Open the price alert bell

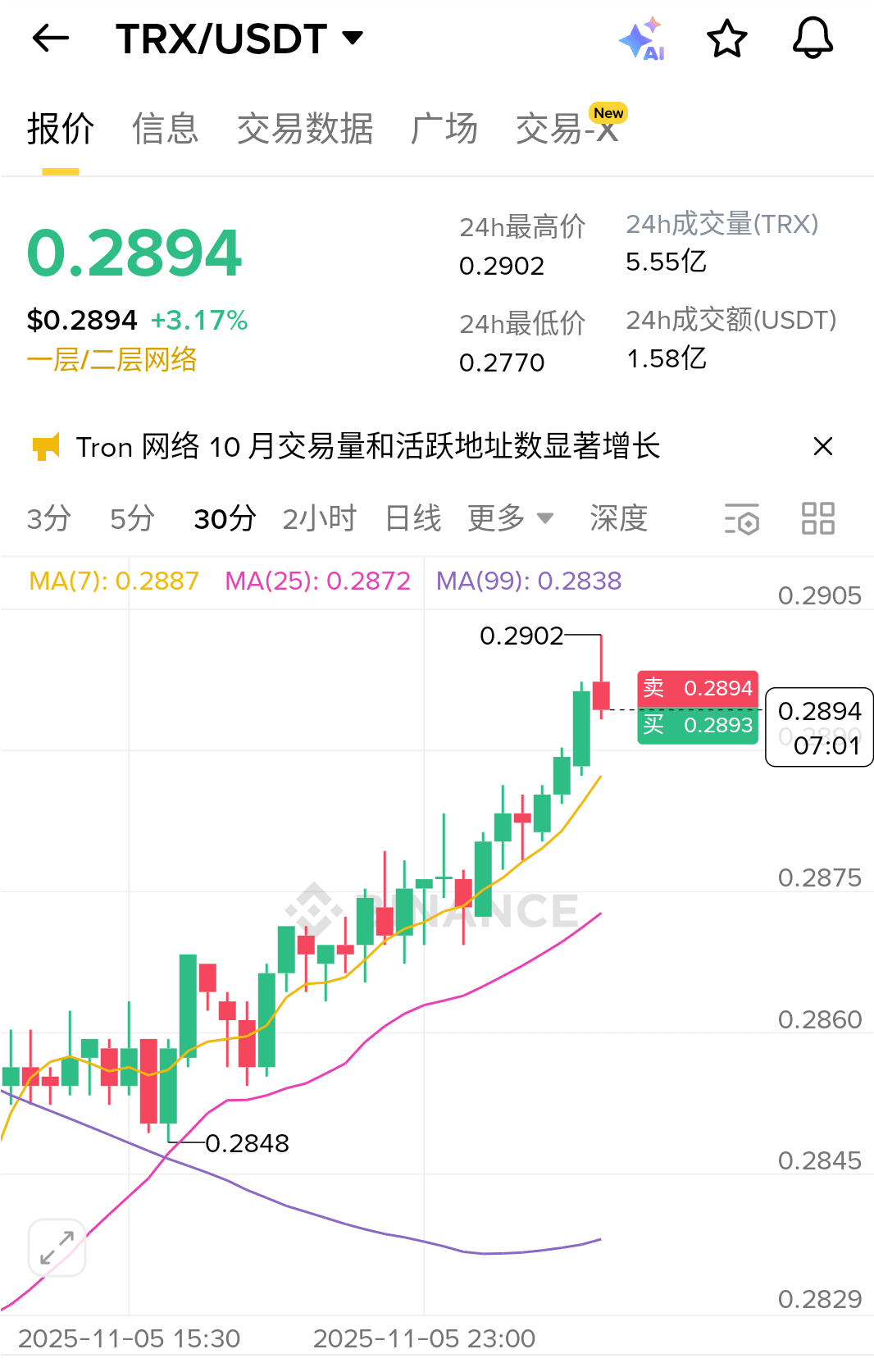(813, 39)
